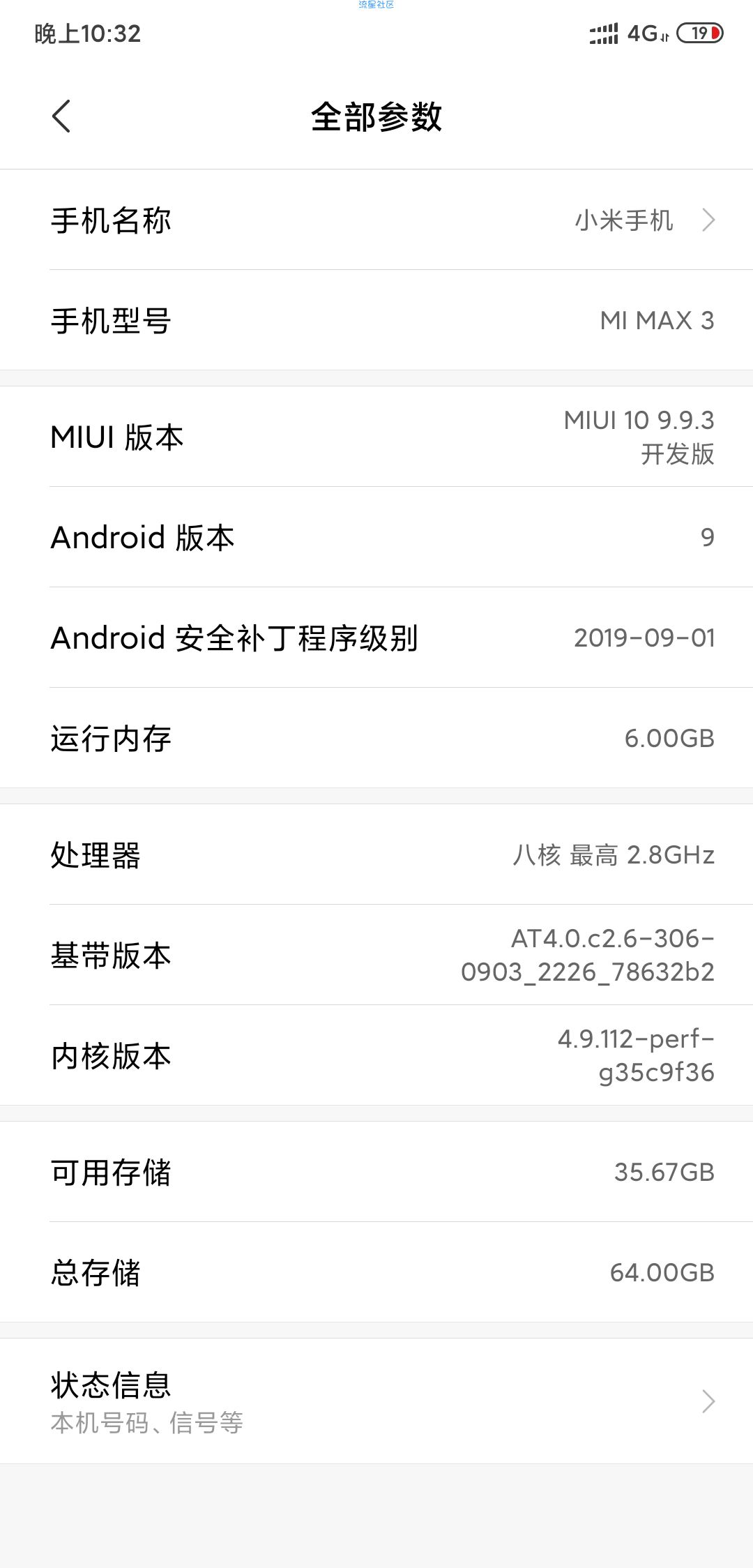Image resolution: width=753 pixels, height=1568 pixels.
Task: Tap the MIUI 版本 row
Action: point(376,437)
